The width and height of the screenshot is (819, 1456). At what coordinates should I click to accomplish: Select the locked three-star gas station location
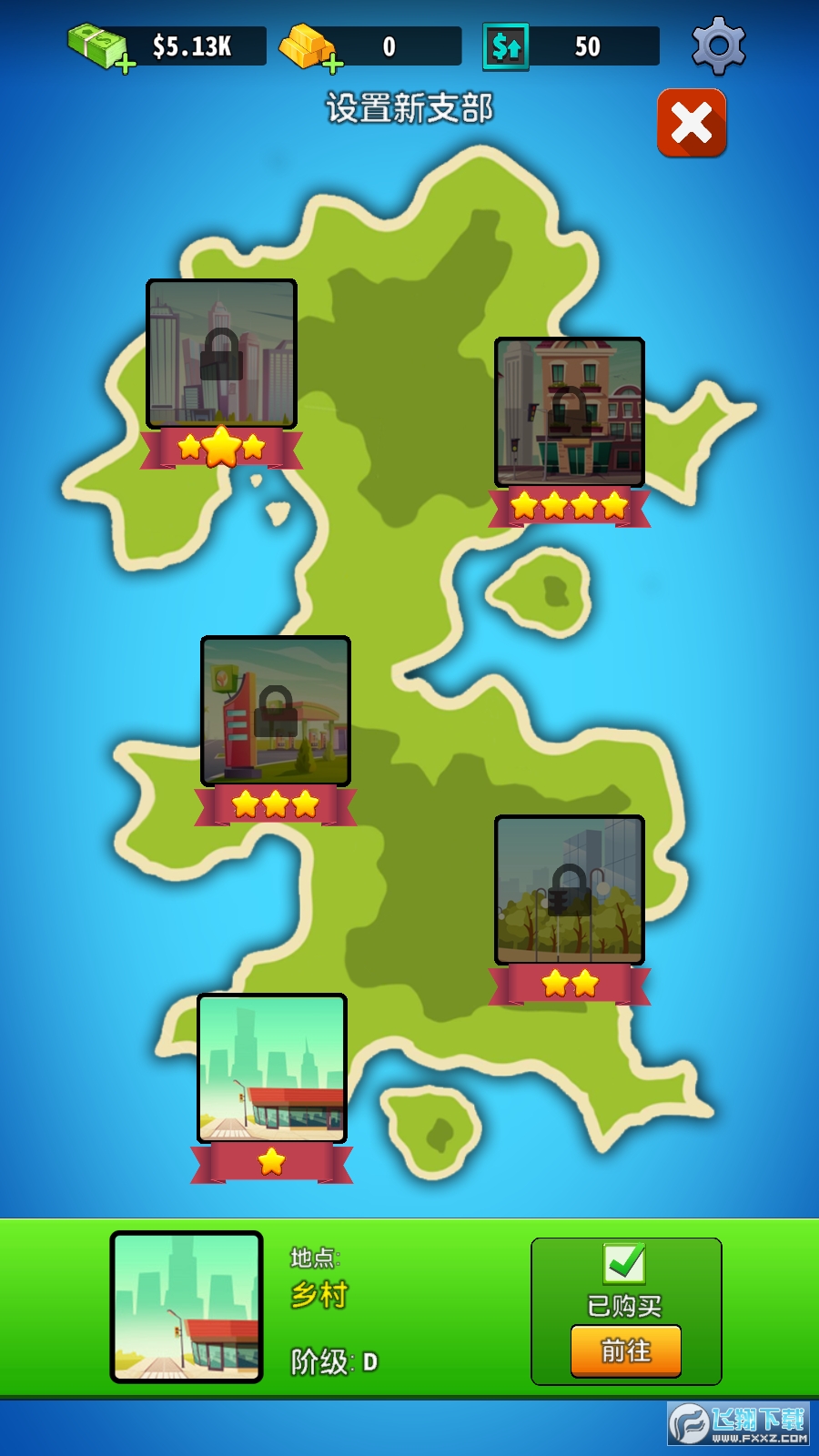pyautogui.click(x=275, y=711)
